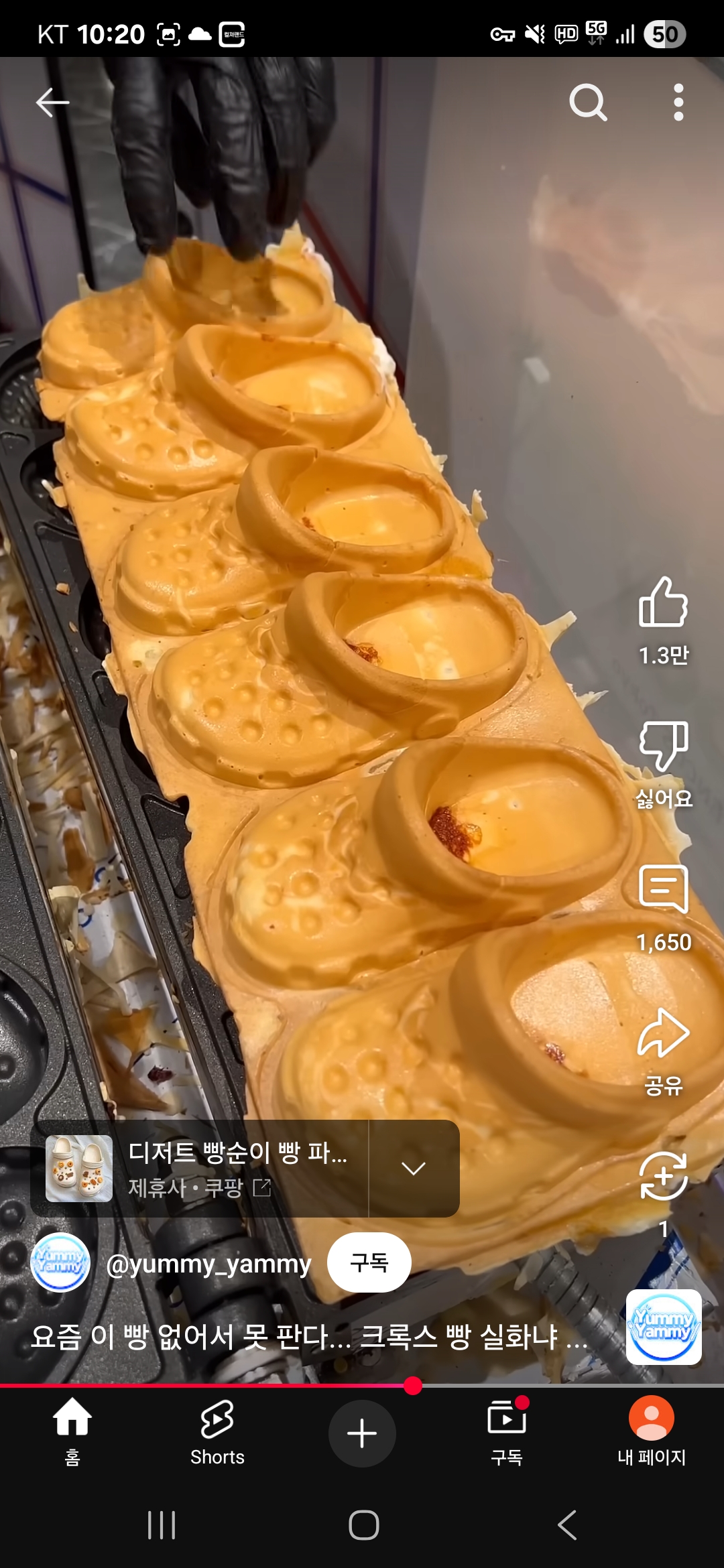724x1568 pixels.
Task: Open the three-dot overflow menu
Action: pos(678,103)
